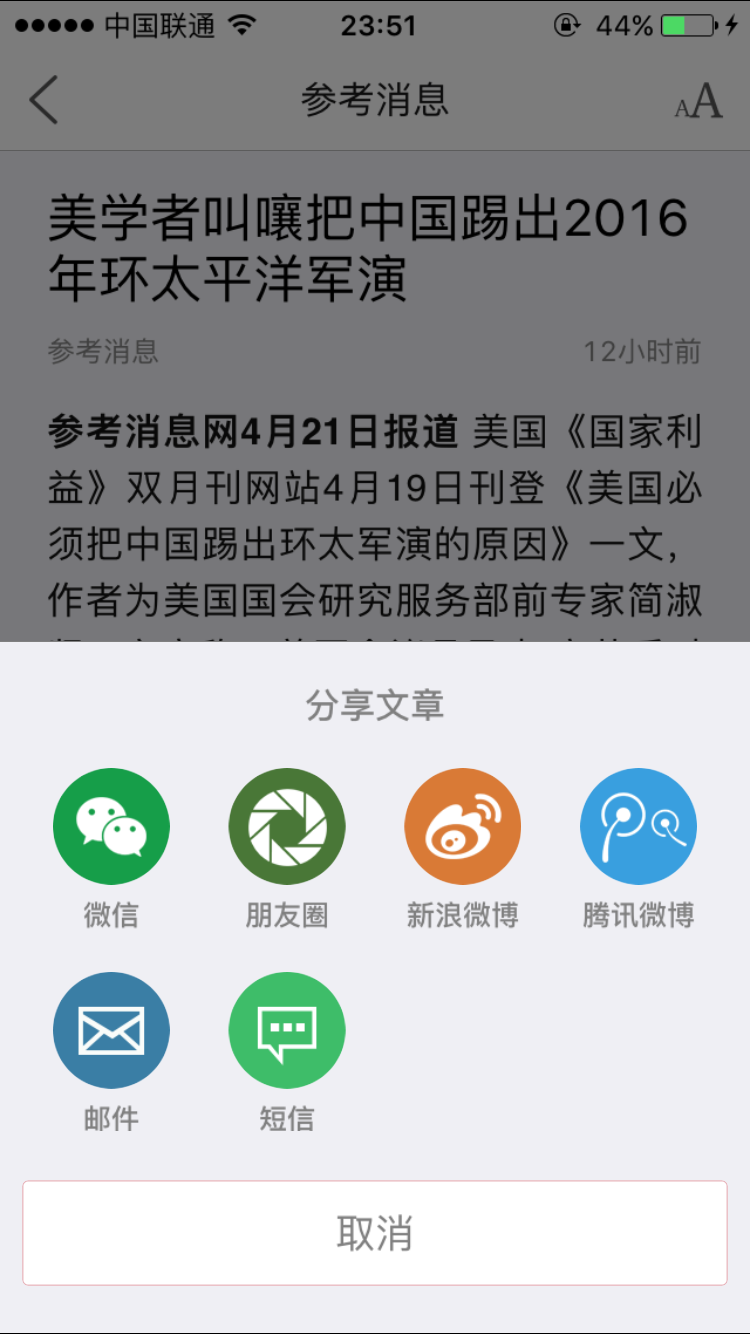The width and height of the screenshot is (750, 1334).
Task: Share the article via email (邮件)
Action: tap(111, 1030)
